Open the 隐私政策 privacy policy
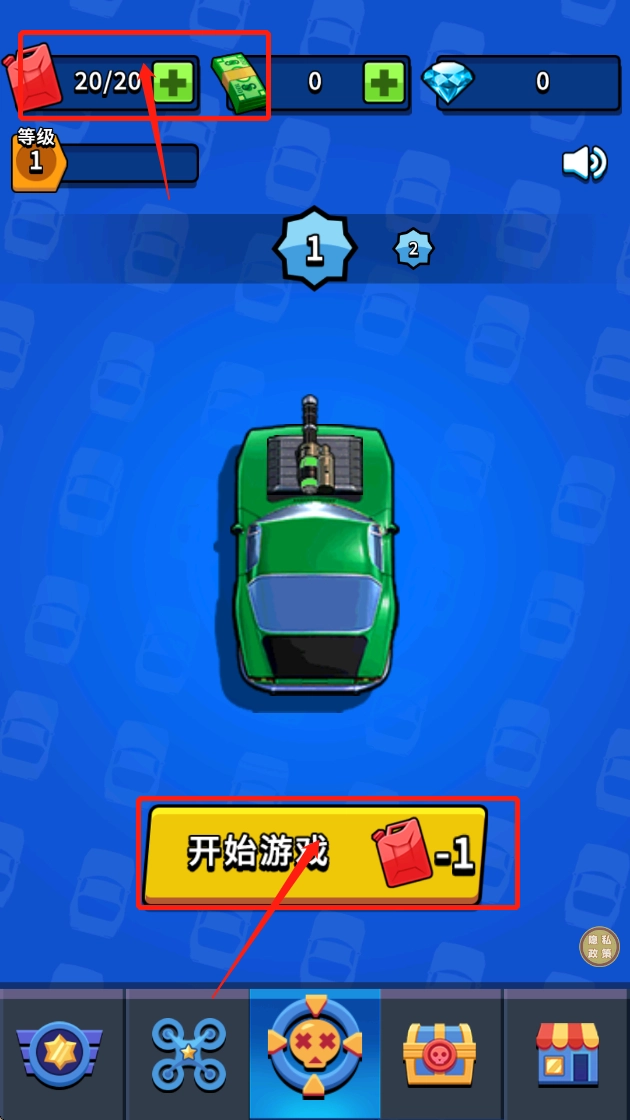The image size is (630, 1120). tap(600, 947)
